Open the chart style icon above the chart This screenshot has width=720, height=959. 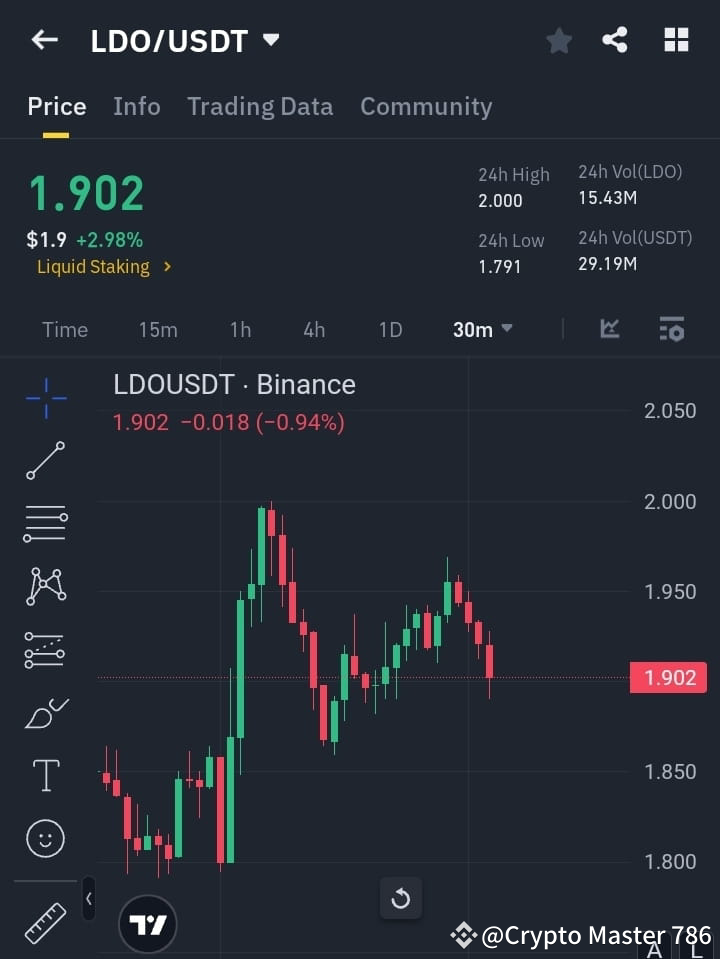click(609, 329)
